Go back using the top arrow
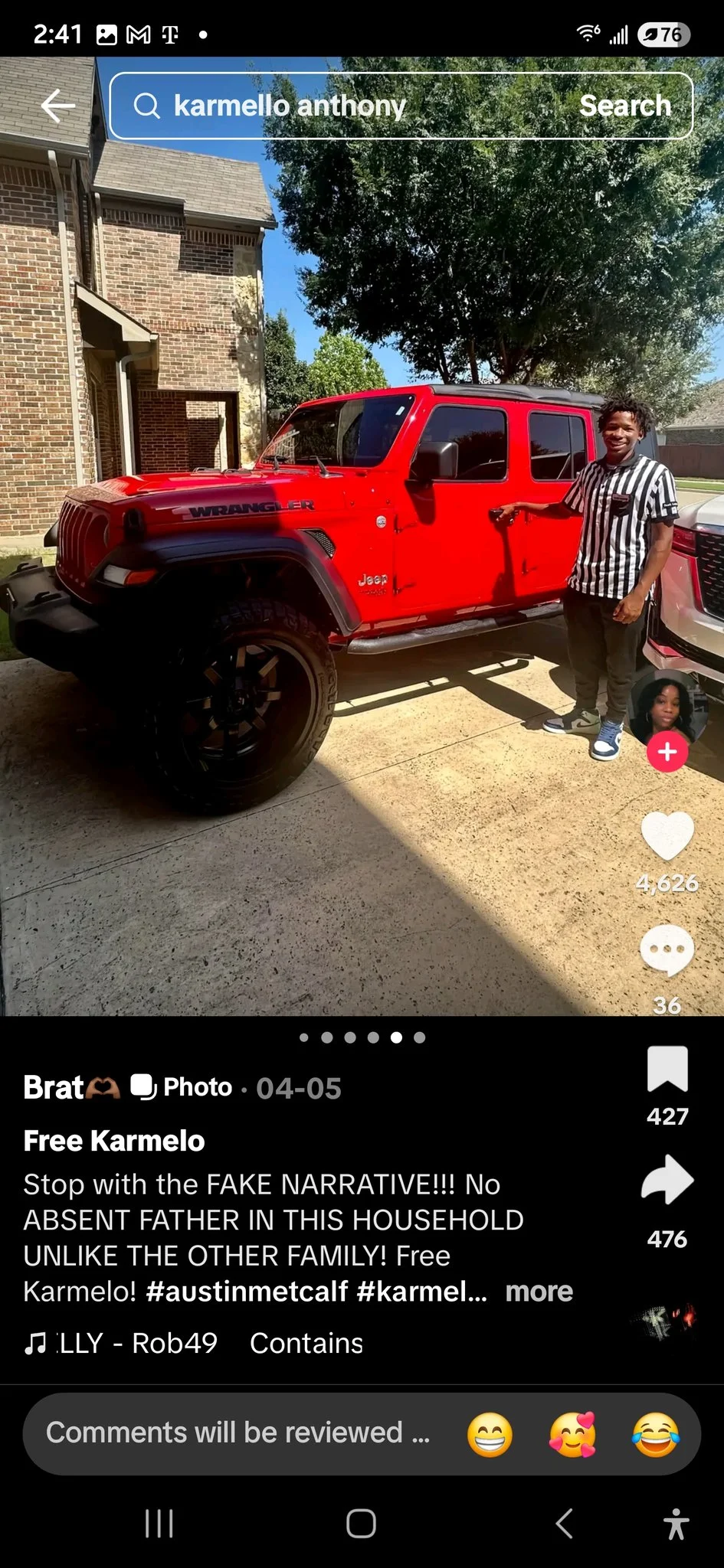This screenshot has height=1568, width=724. pyautogui.click(x=58, y=106)
